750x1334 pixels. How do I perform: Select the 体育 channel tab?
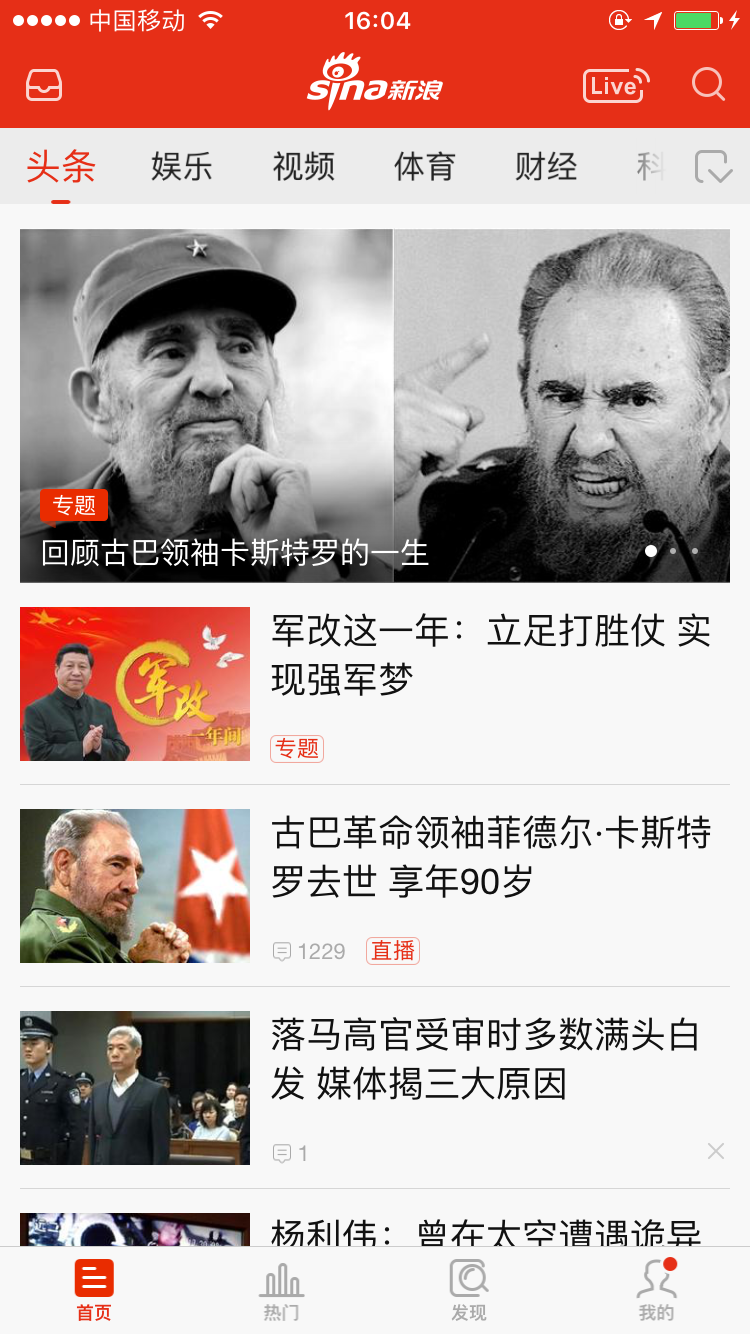coord(425,166)
